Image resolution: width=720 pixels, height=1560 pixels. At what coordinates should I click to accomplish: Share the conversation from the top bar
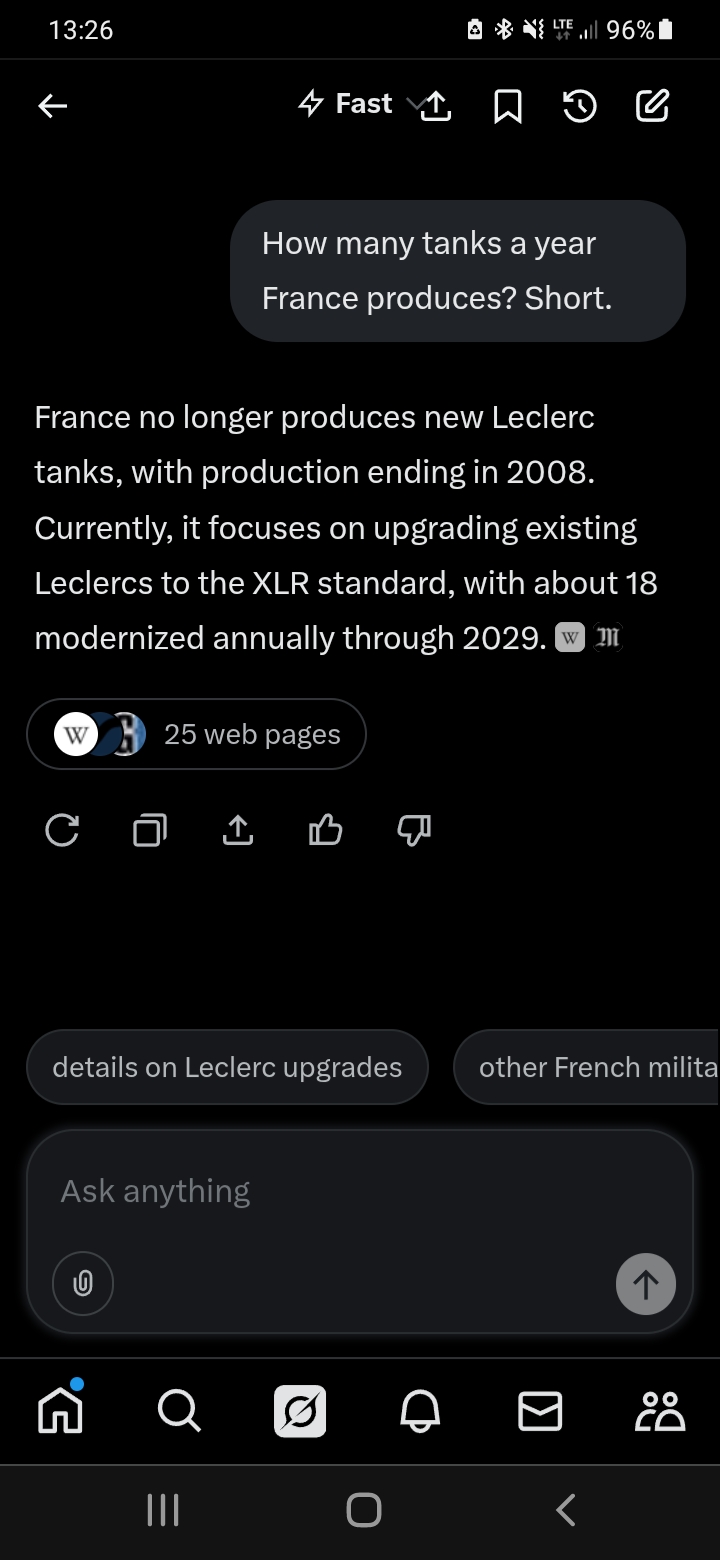435,105
